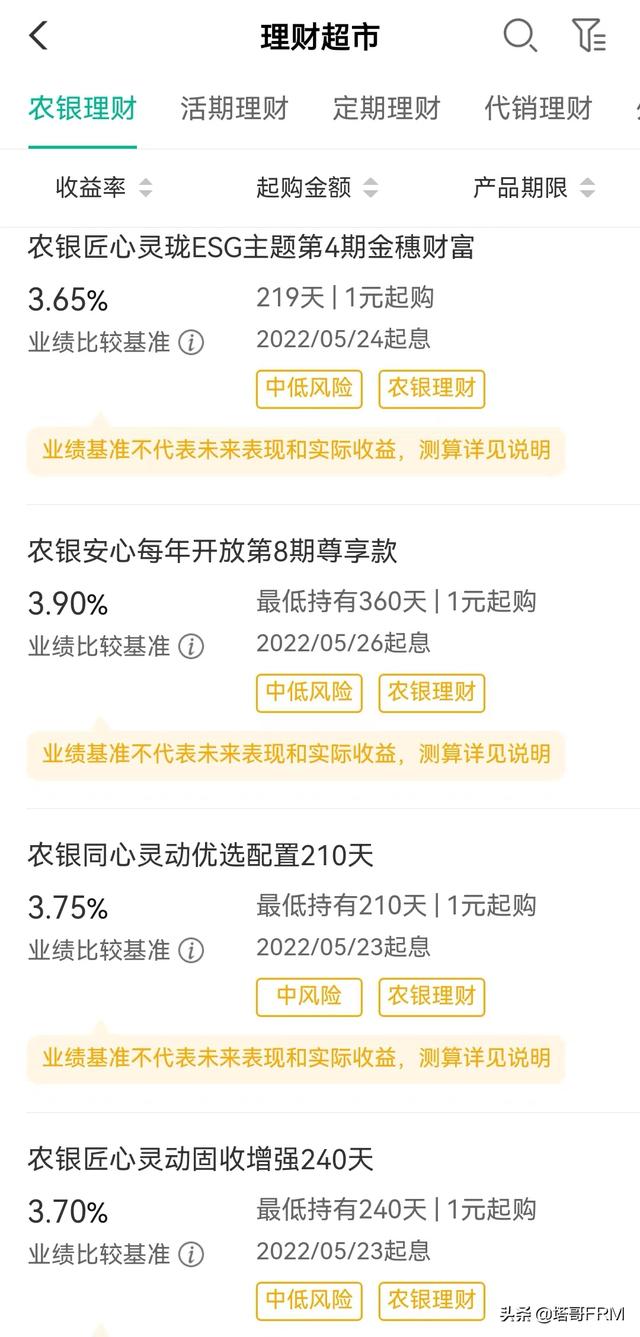Sort products by 收益率
The width and height of the screenshot is (640, 1337).
(x=104, y=187)
